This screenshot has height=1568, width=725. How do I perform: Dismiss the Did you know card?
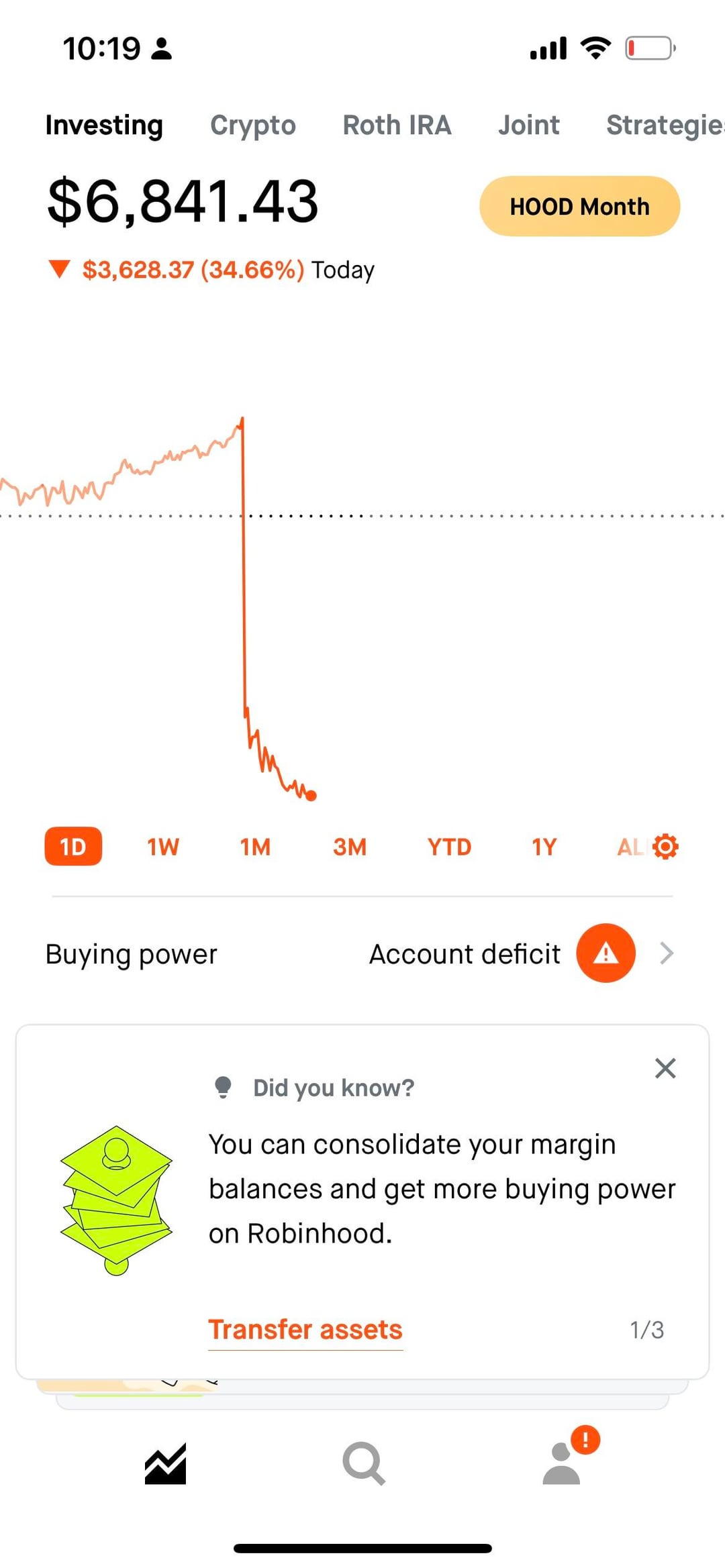(665, 1068)
